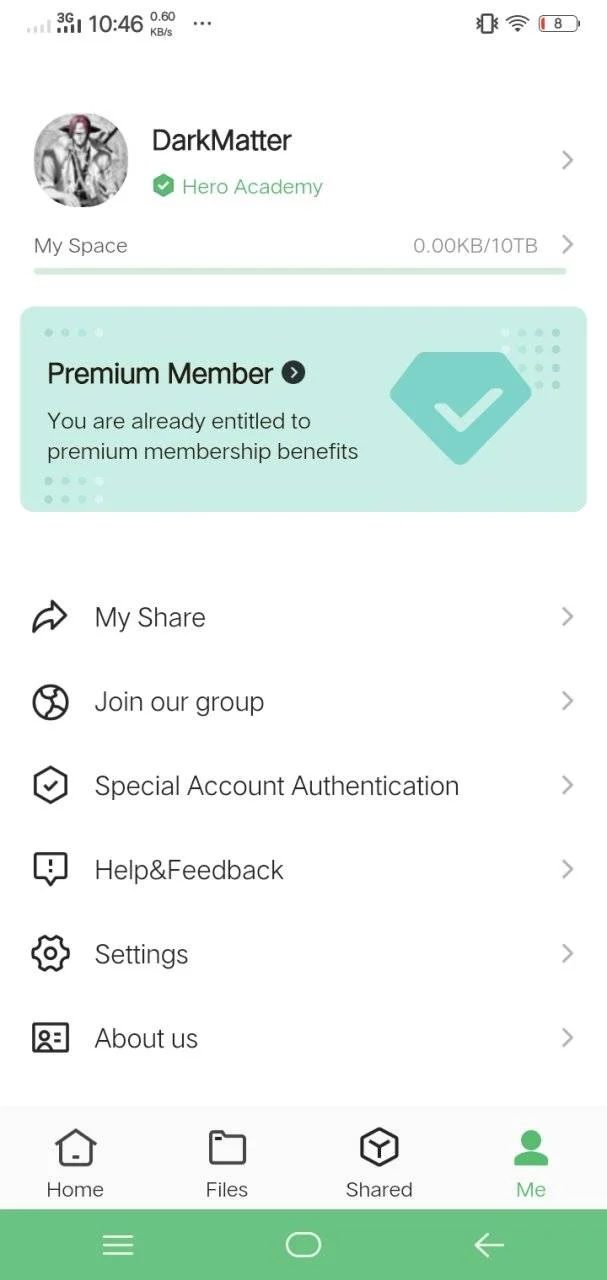This screenshot has width=607, height=1280.
Task: Open the Premium Member benefits card
Action: tap(303, 409)
